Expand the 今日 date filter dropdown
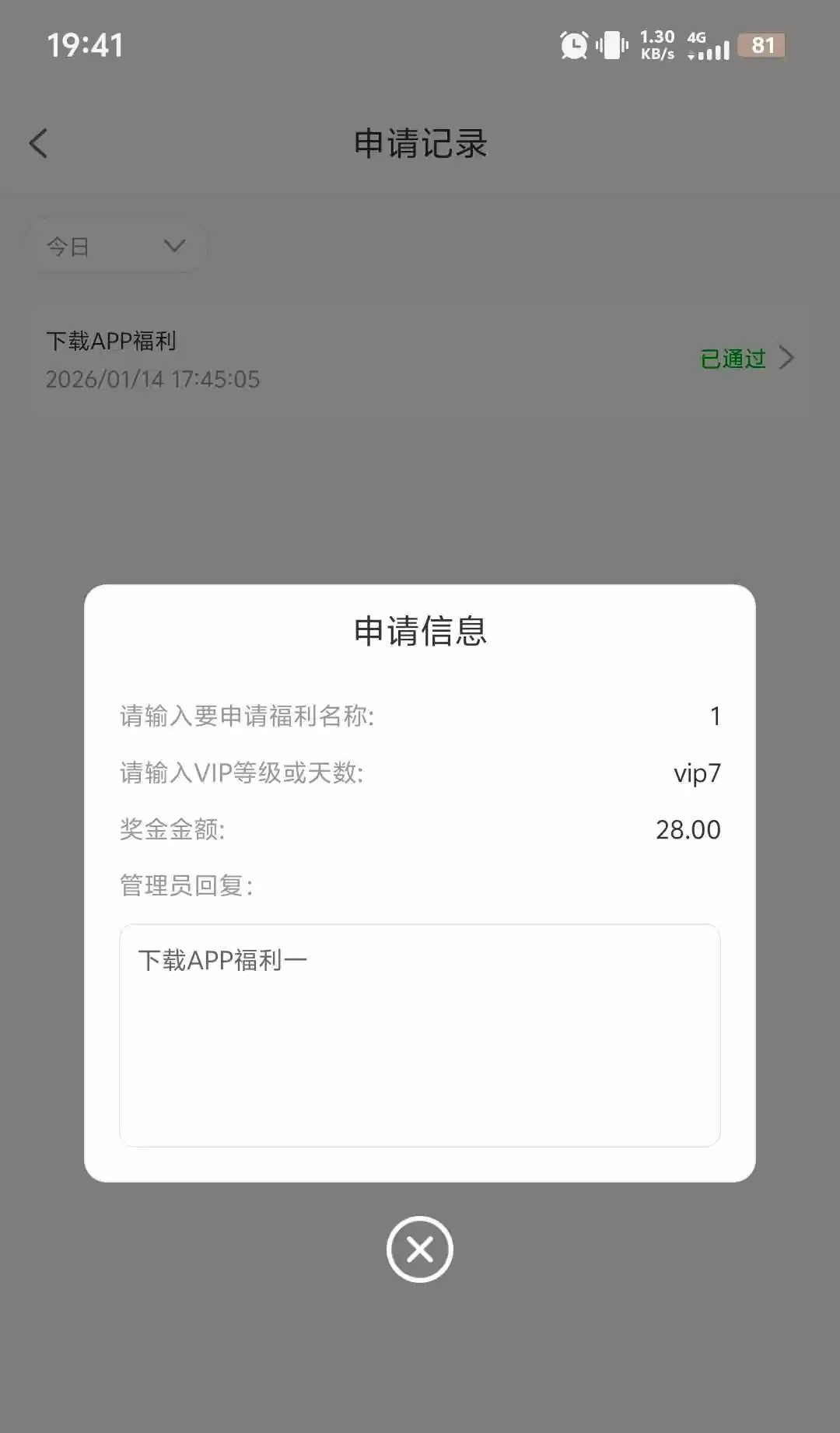This screenshot has width=840, height=1433. (117, 247)
